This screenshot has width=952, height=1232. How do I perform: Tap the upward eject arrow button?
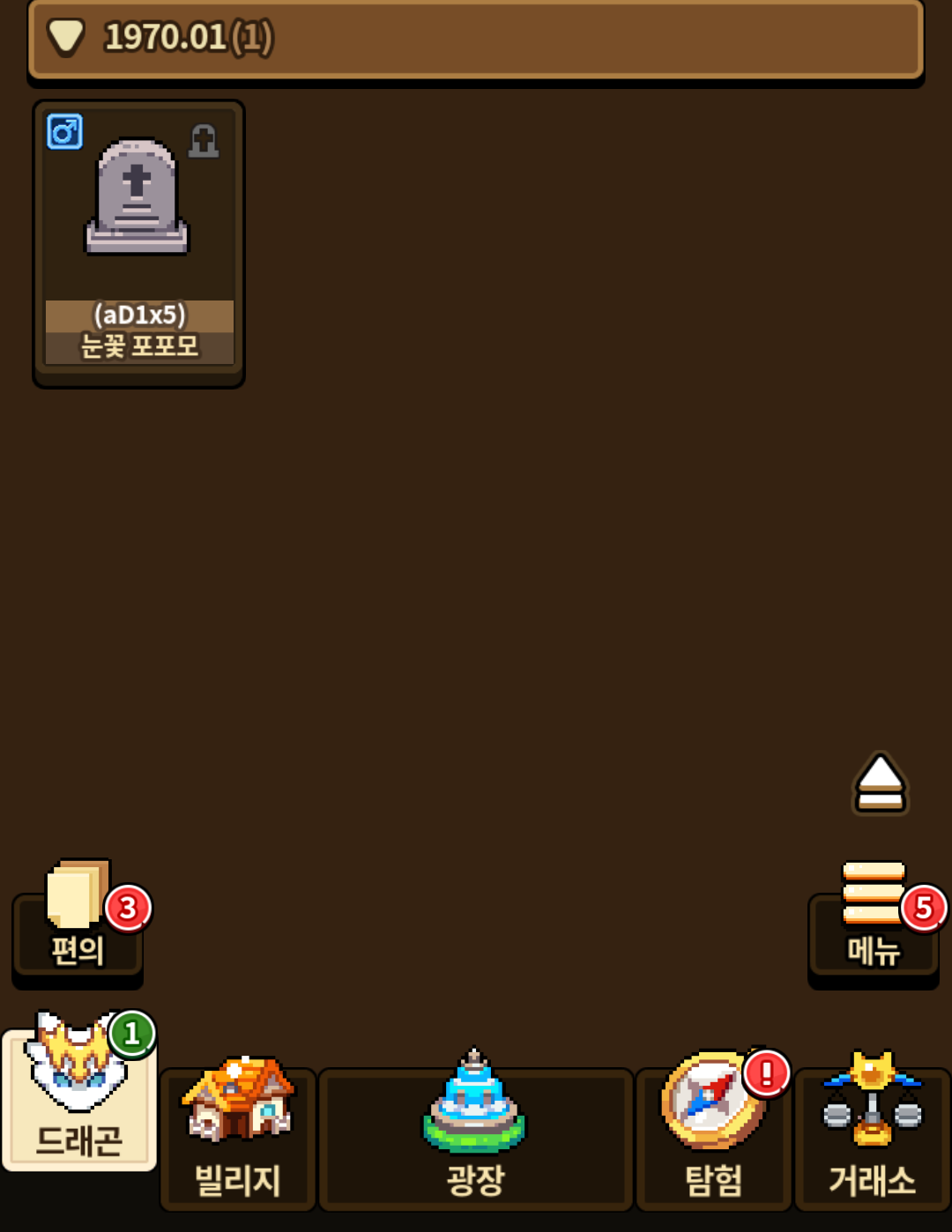click(880, 783)
